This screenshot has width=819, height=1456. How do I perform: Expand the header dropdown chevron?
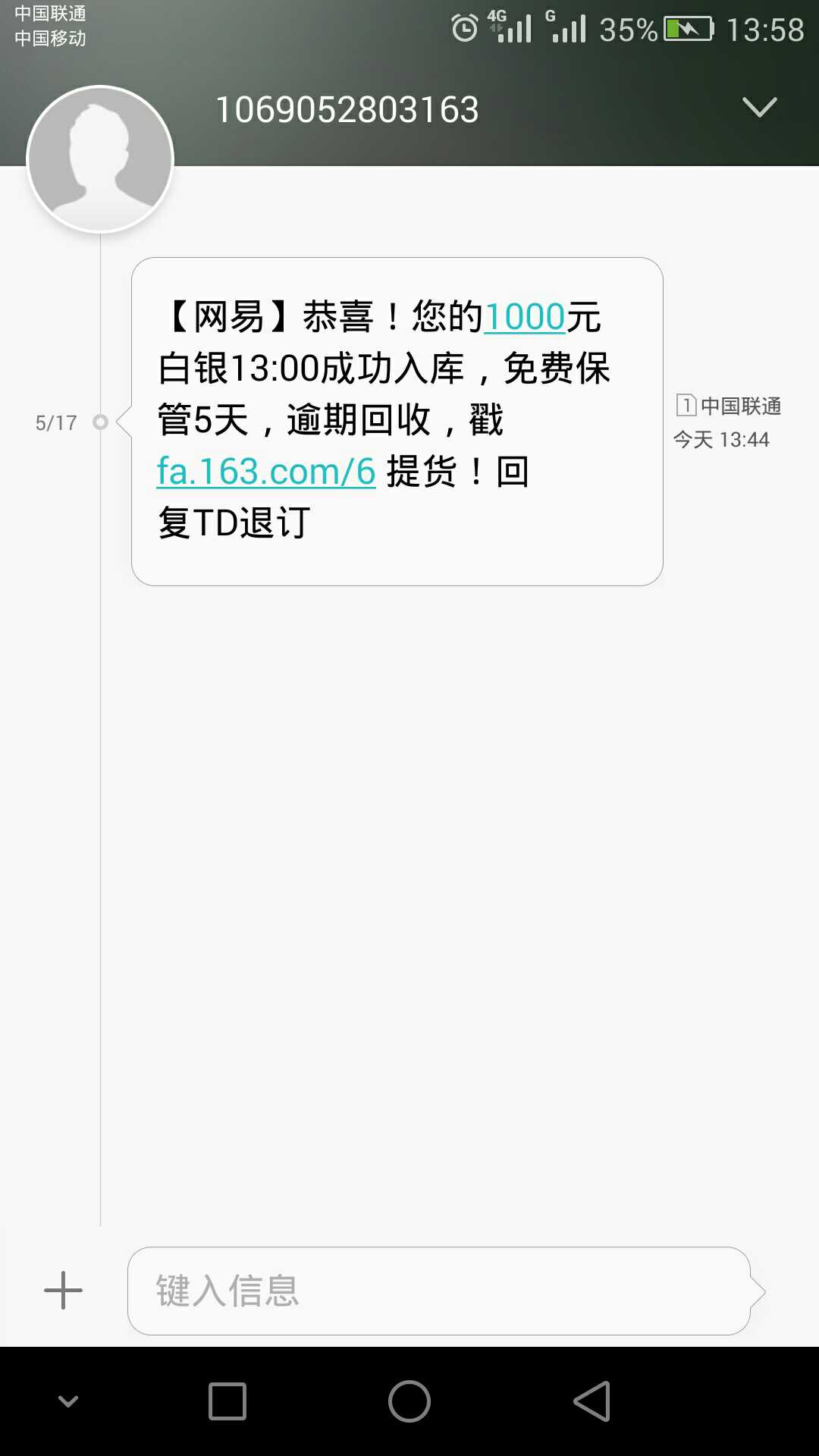759,107
